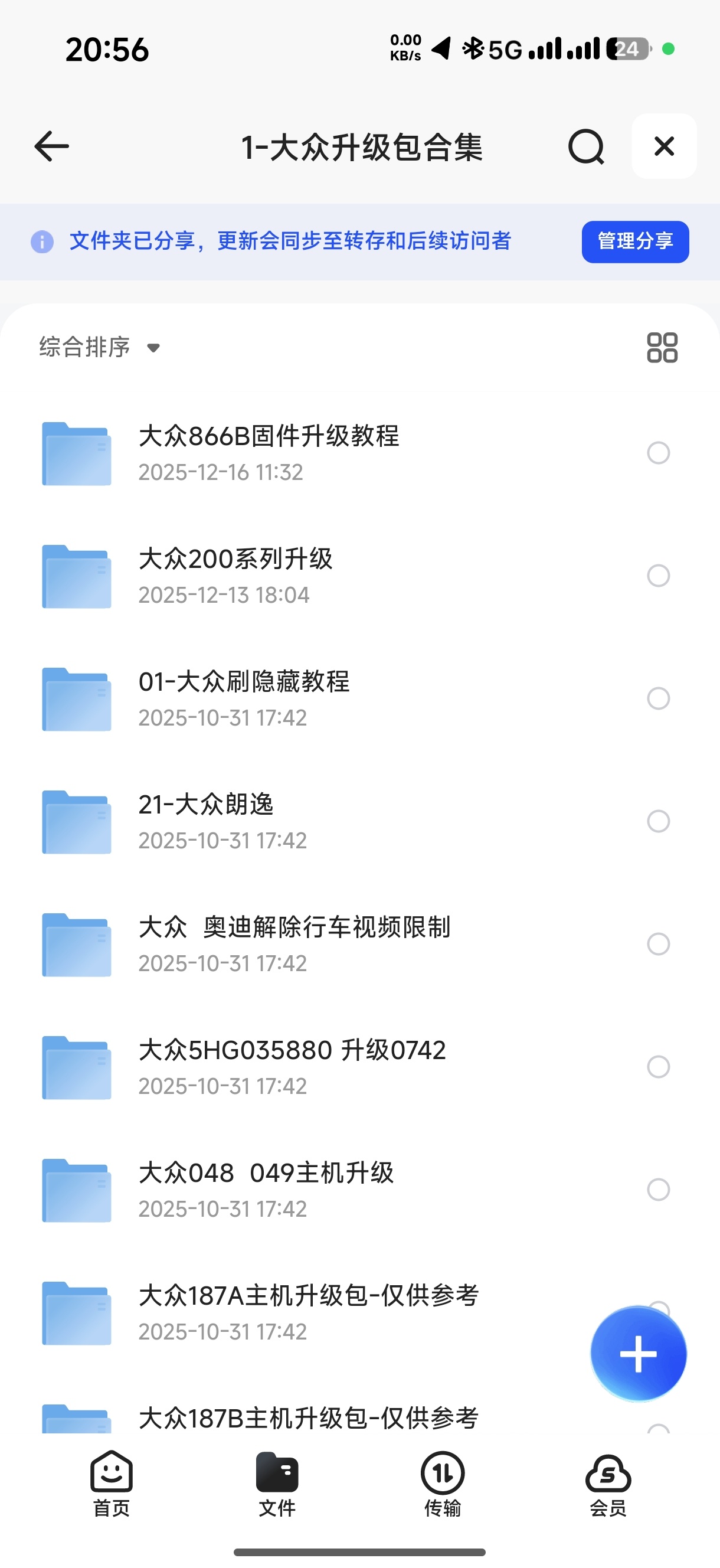Tap the info icon in the share banner
Image resolution: width=720 pixels, height=1568 pixels.
coord(42,241)
